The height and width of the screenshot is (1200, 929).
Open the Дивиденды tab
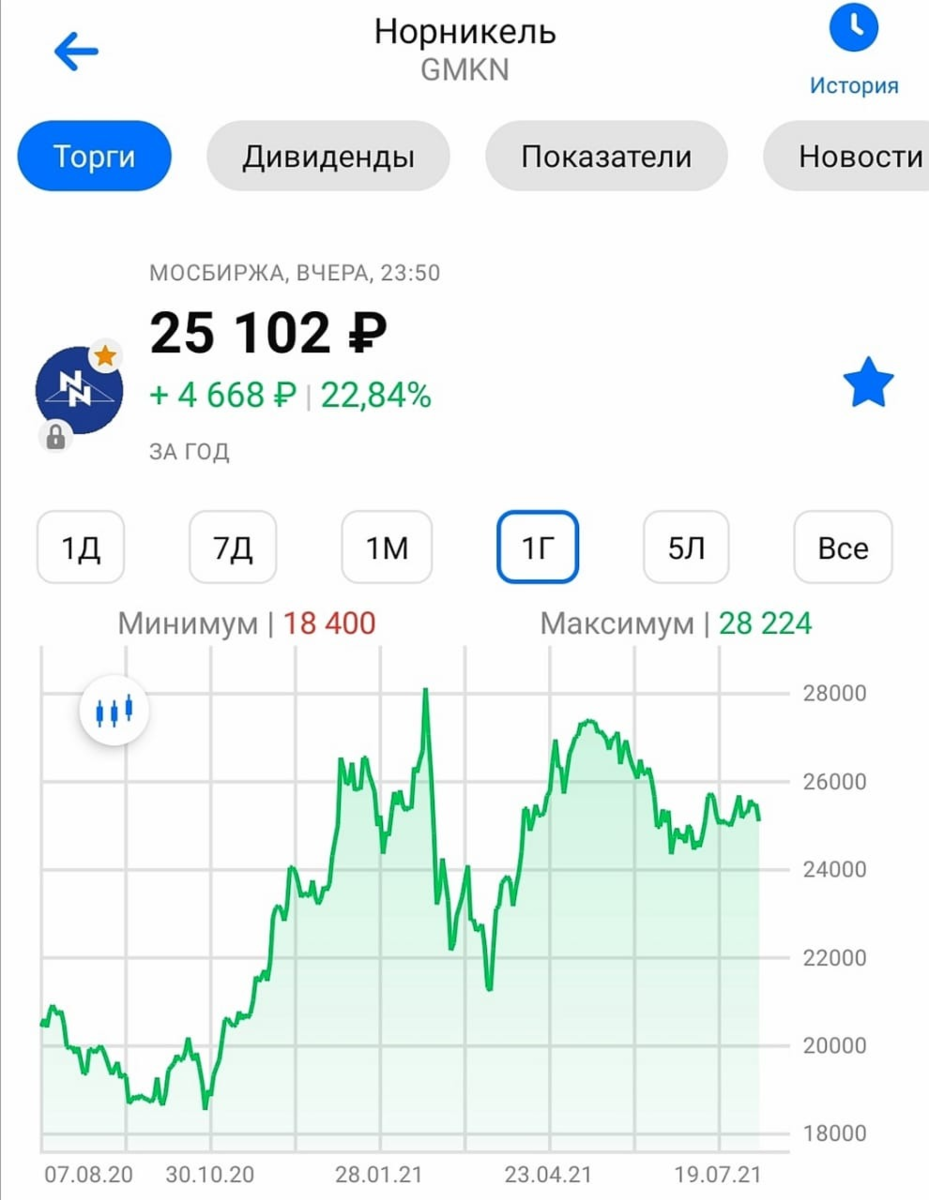(328, 156)
